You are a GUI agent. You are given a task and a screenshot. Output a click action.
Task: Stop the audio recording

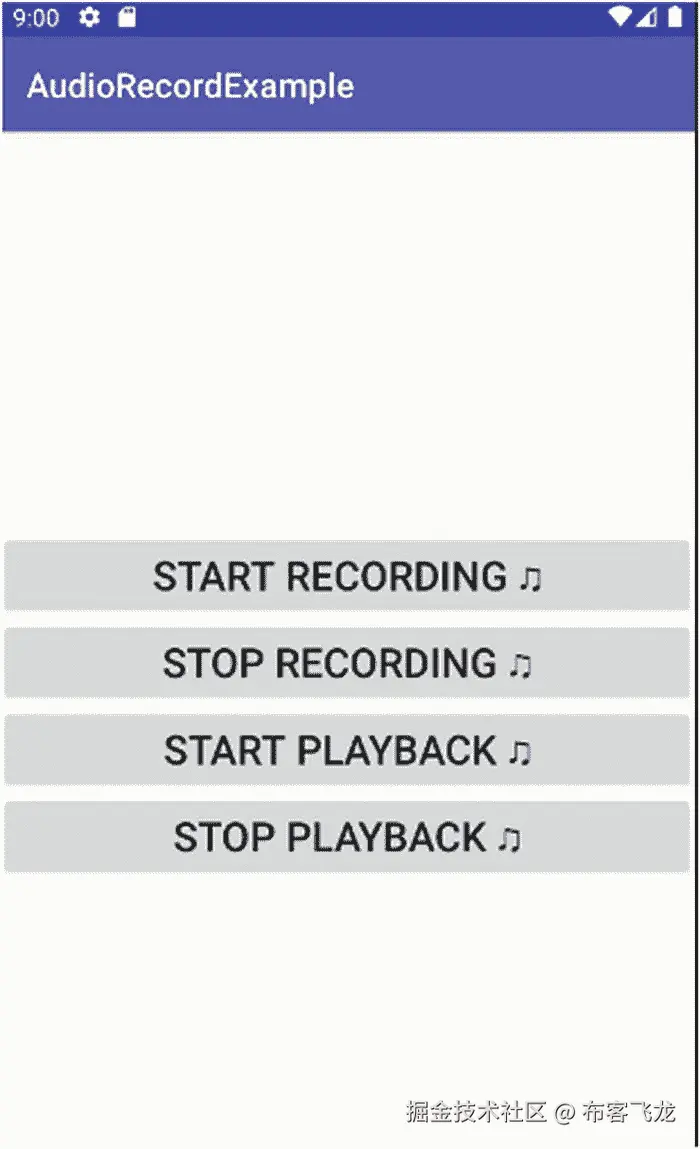pos(347,663)
